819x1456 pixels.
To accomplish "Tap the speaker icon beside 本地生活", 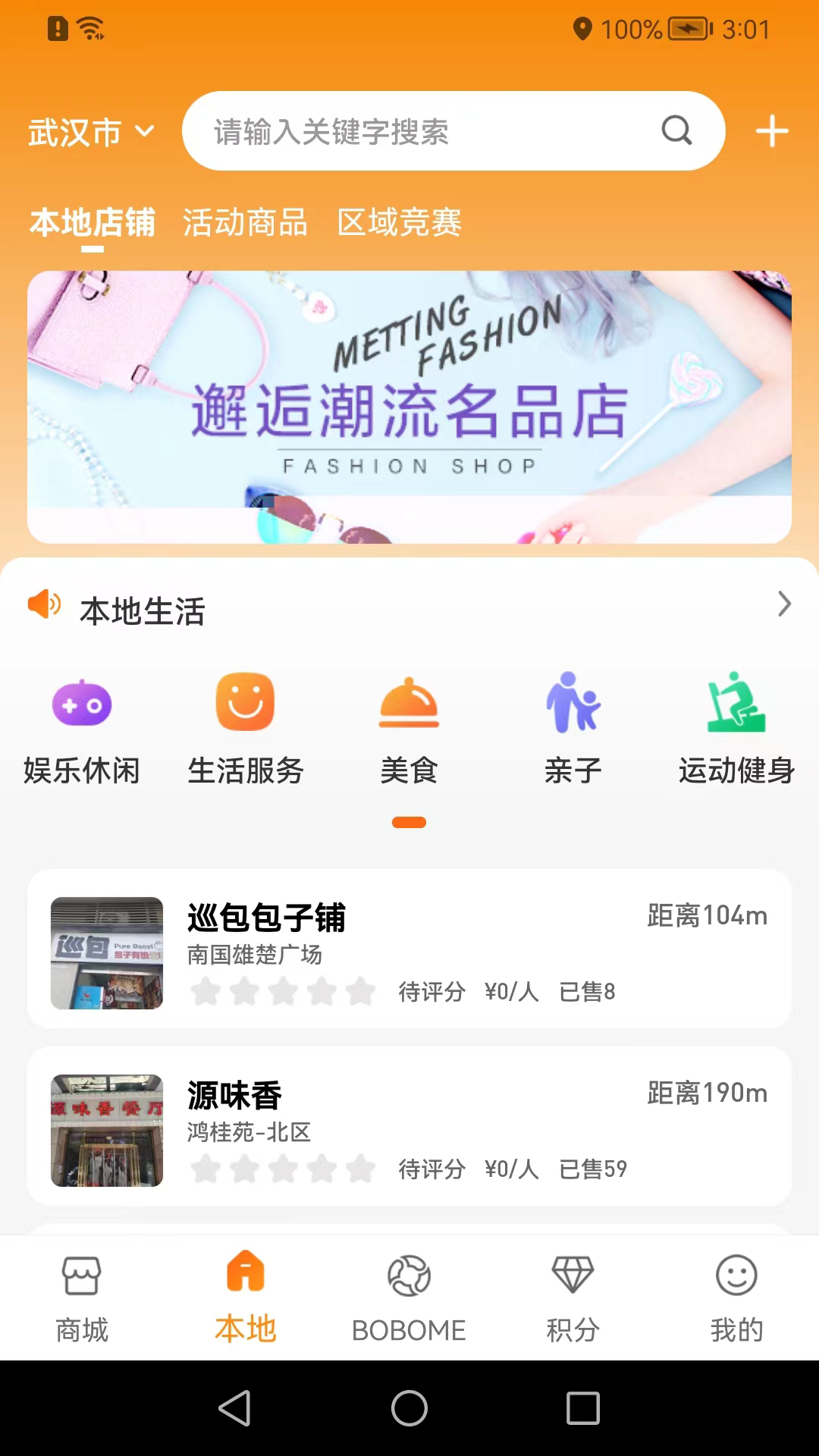I will point(44,604).
